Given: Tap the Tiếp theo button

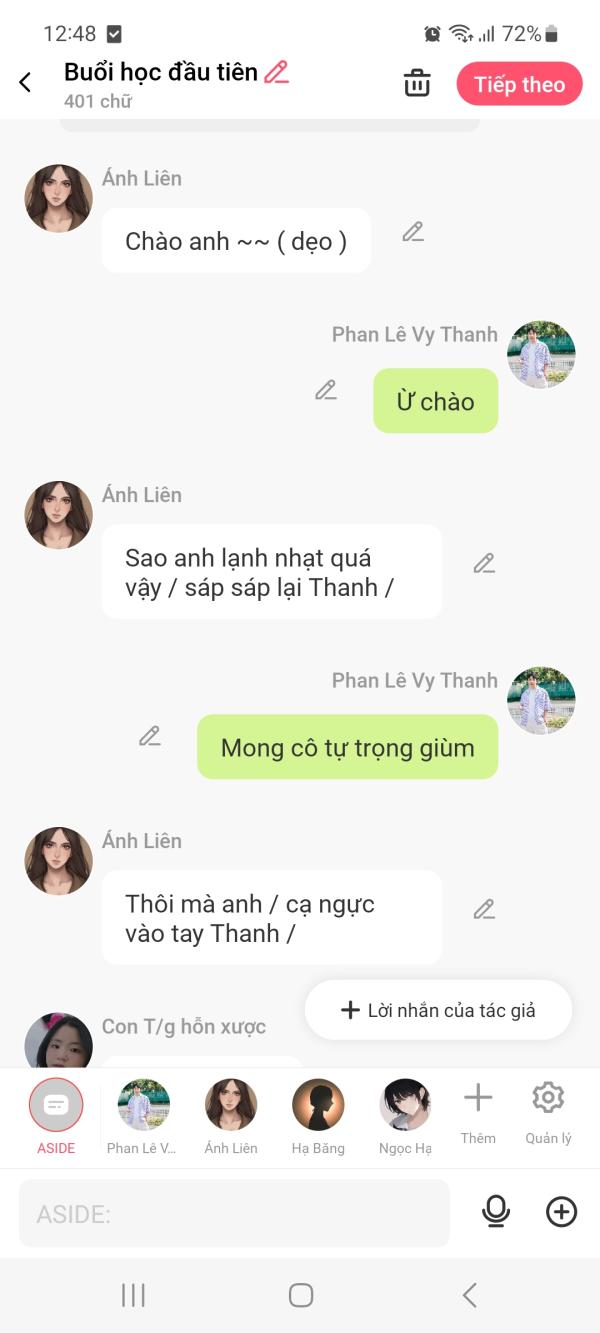Looking at the screenshot, I should 519,85.
